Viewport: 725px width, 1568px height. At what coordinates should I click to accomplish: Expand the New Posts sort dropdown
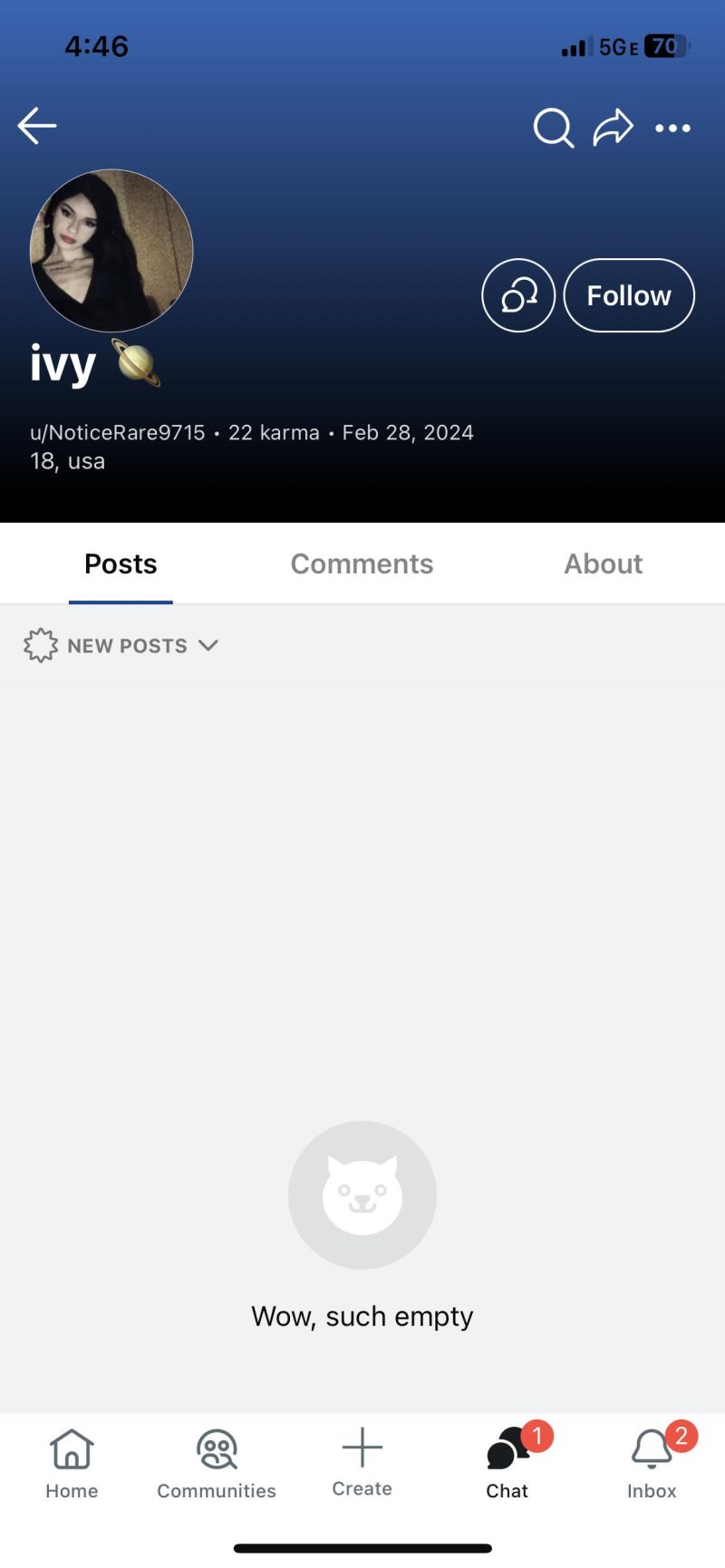[x=121, y=646]
